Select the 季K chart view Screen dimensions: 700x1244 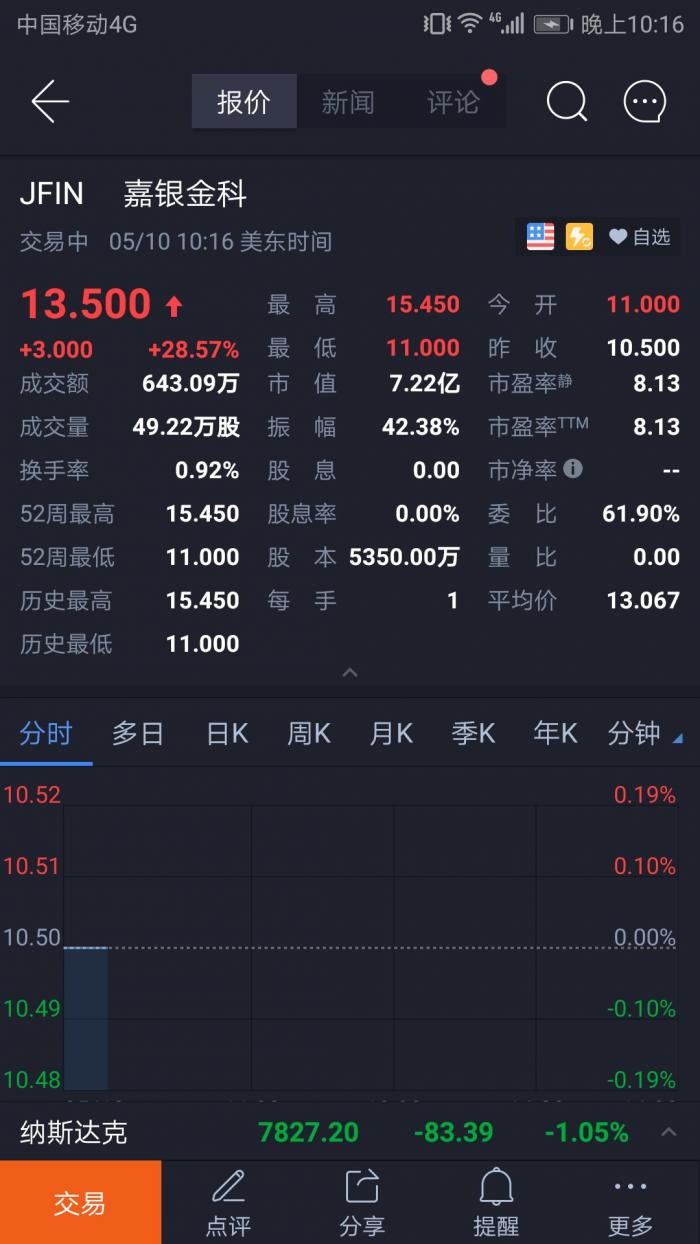(x=473, y=733)
